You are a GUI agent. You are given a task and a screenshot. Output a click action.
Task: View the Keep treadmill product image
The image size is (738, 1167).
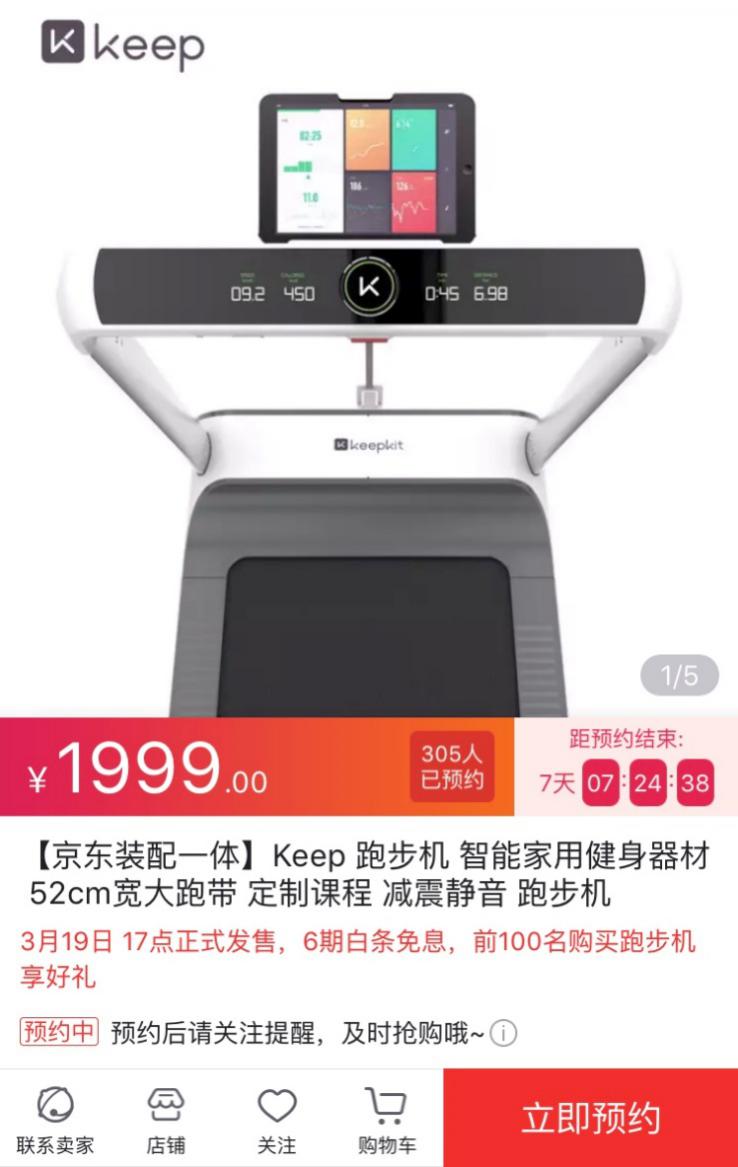pos(368,400)
